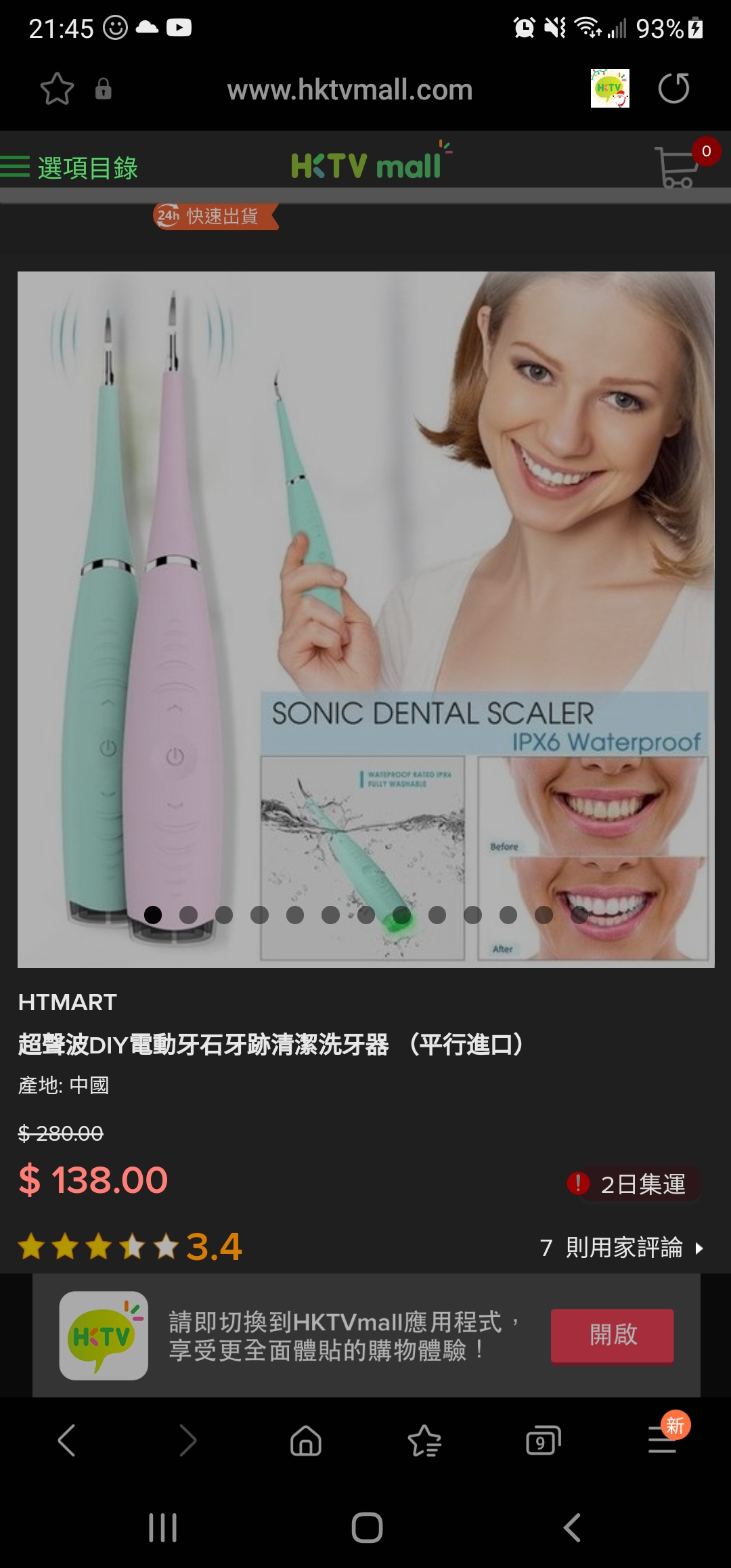The width and height of the screenshot is (731, 1568).
Task: Bookmark this page with the star icon
Action: click(57, 89)
